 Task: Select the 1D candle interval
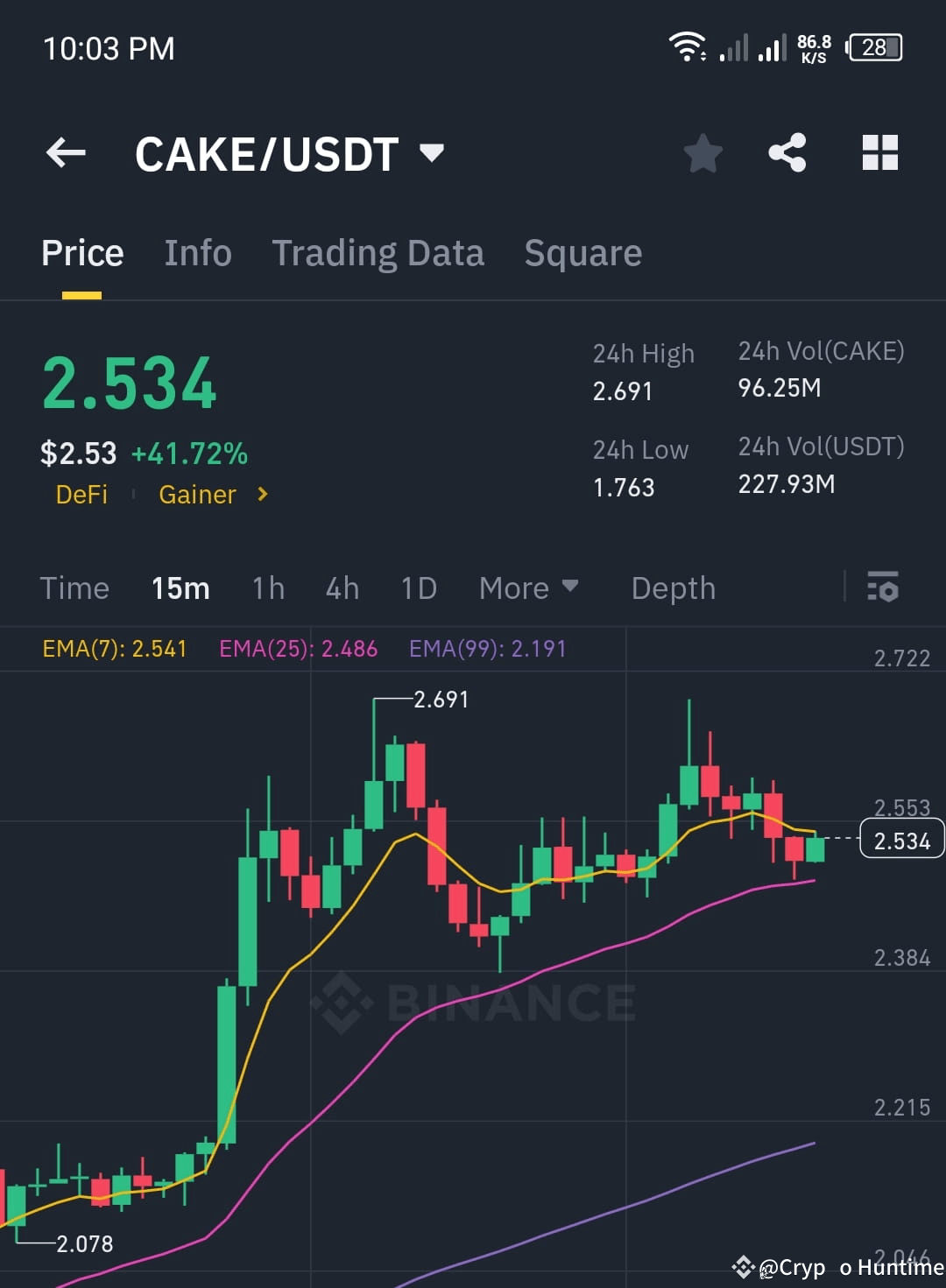[418, 588]
